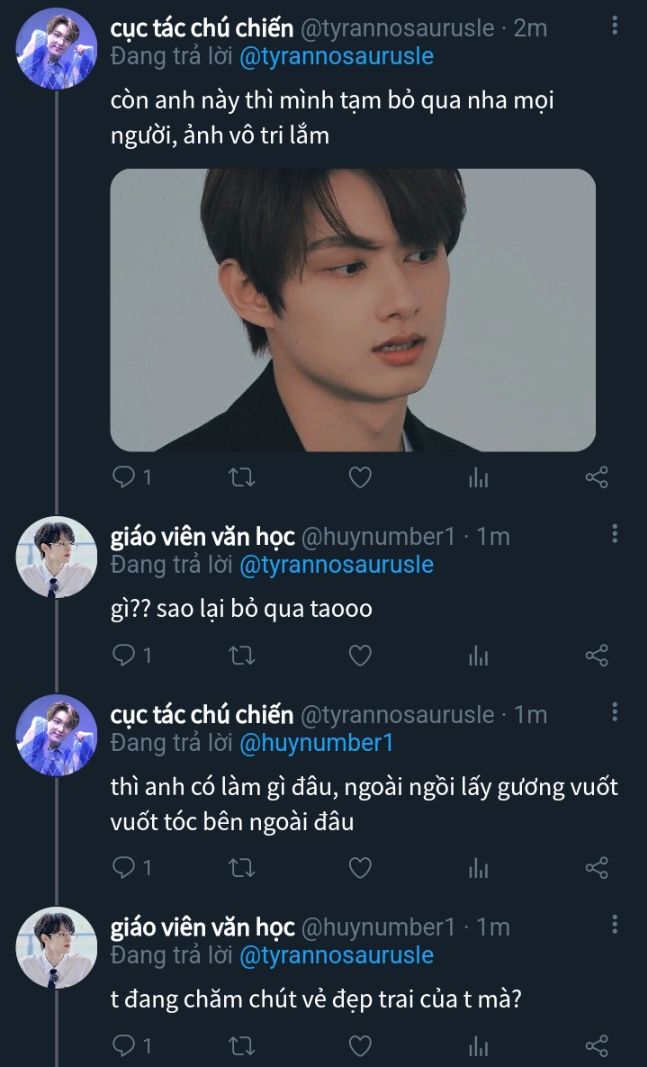Image resolution: width=647 pixels, height=1067 pixels.
Task: Open the photo attached to the first tweet
Action: pos(352,310)
